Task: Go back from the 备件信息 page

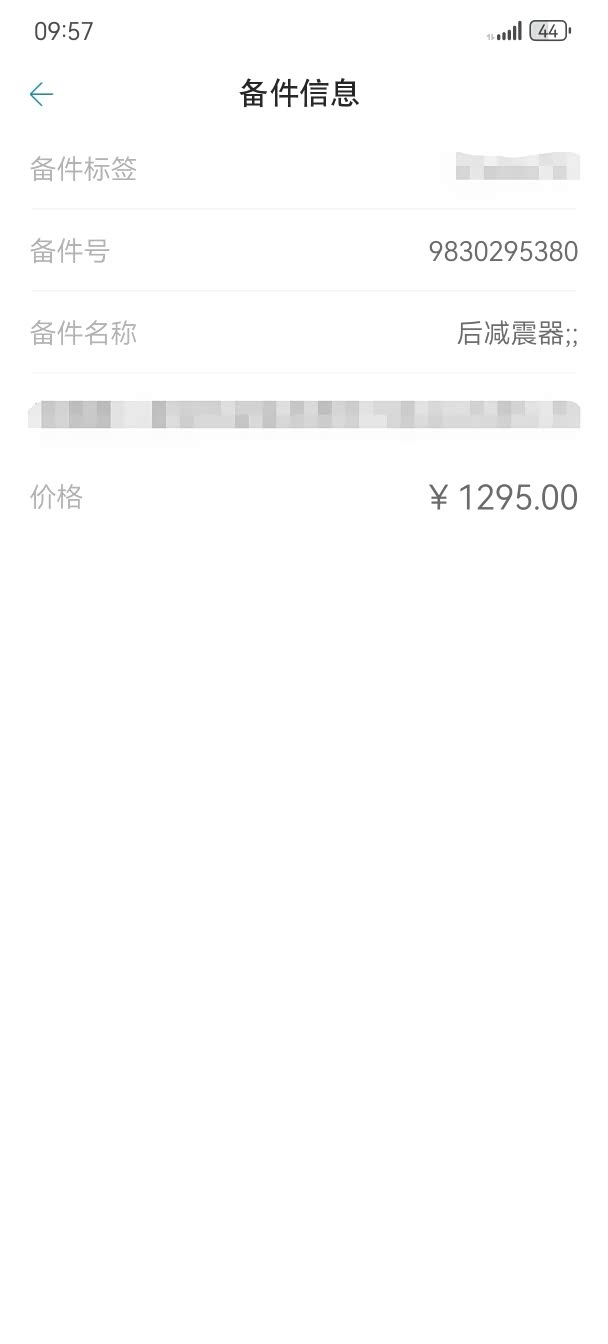Action: 41,94
